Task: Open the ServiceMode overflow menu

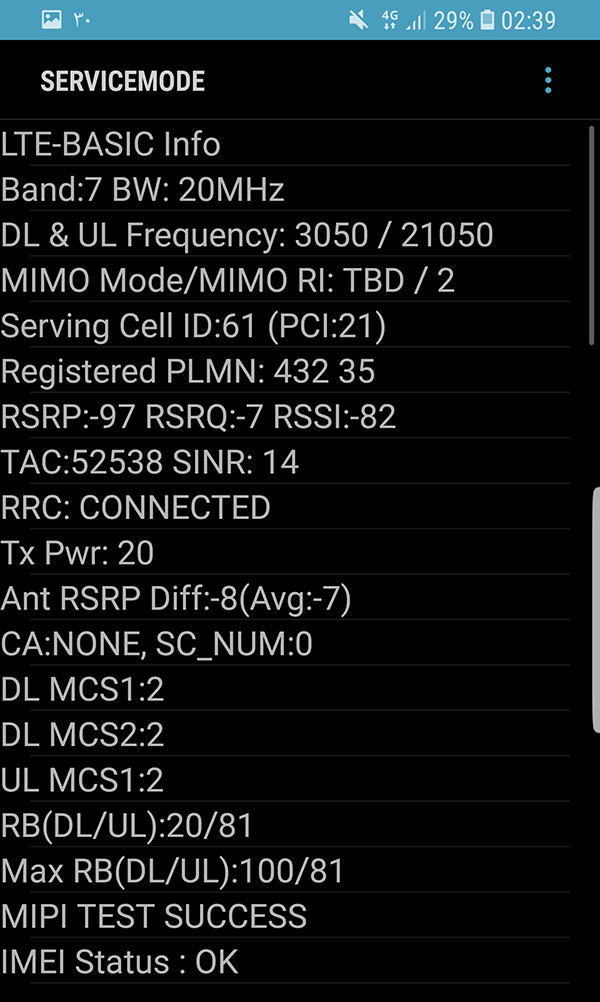Action: pyautogui.click(x=548, y=81)
